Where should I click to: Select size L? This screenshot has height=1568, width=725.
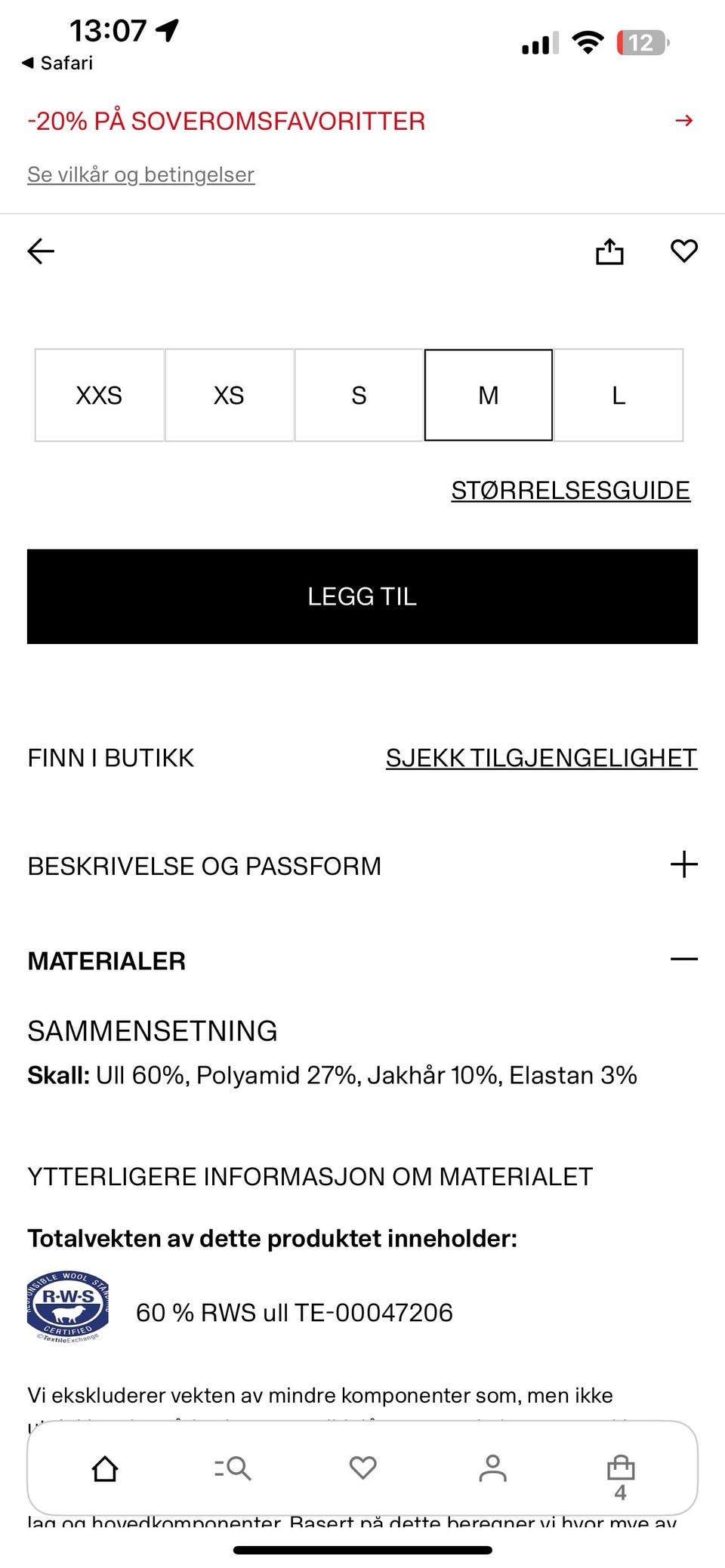point(618,396)
